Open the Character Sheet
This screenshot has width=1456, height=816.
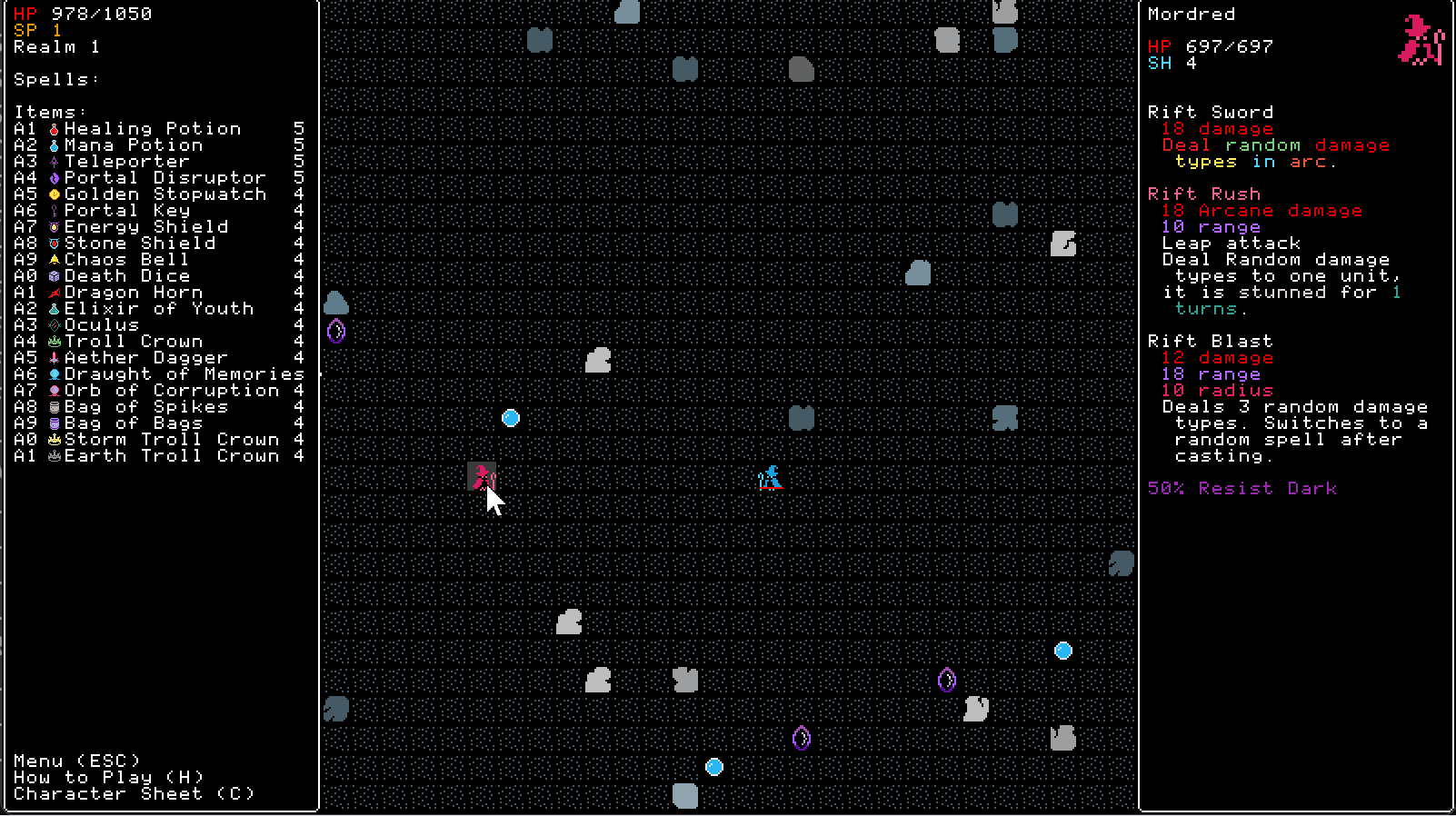(135, 793)
